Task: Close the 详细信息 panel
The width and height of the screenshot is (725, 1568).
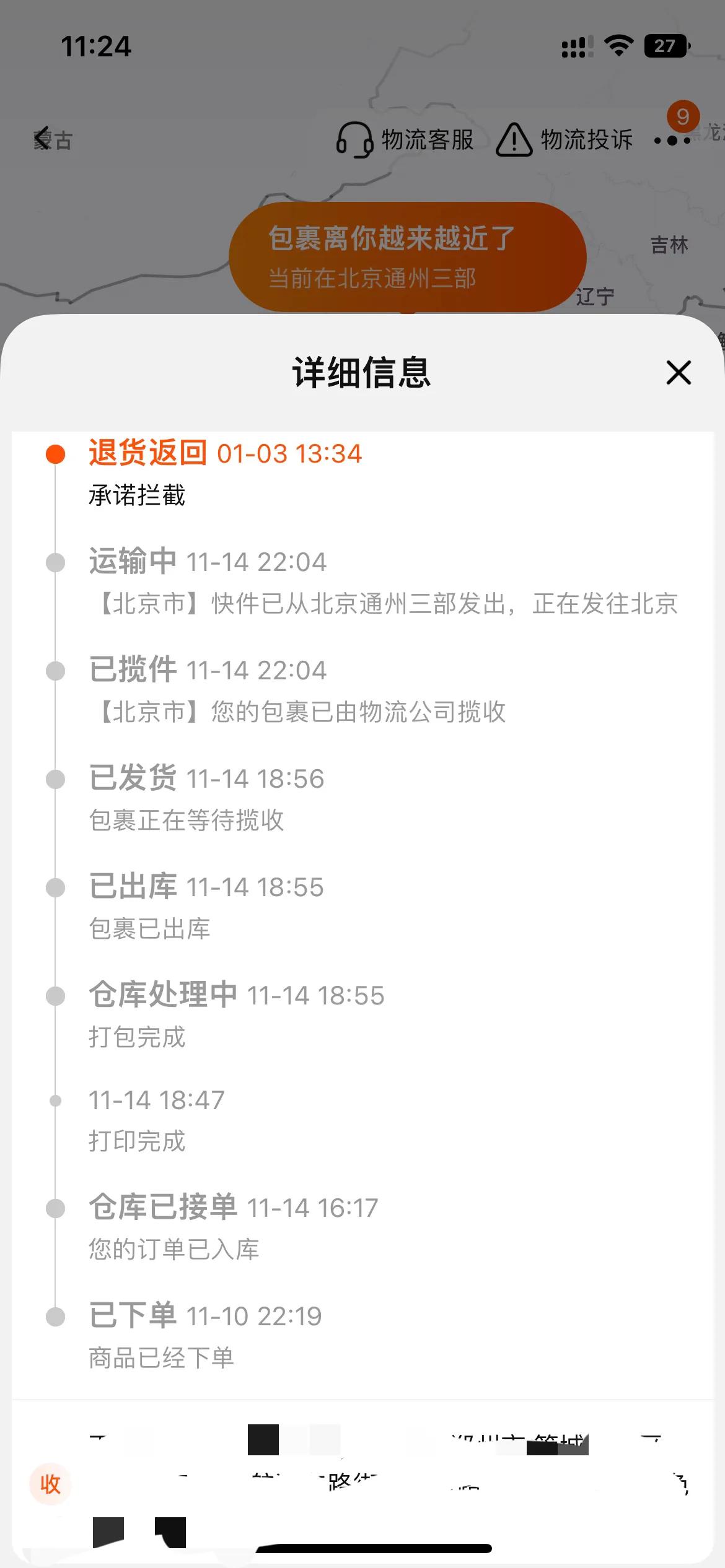Action: point(679,374)
